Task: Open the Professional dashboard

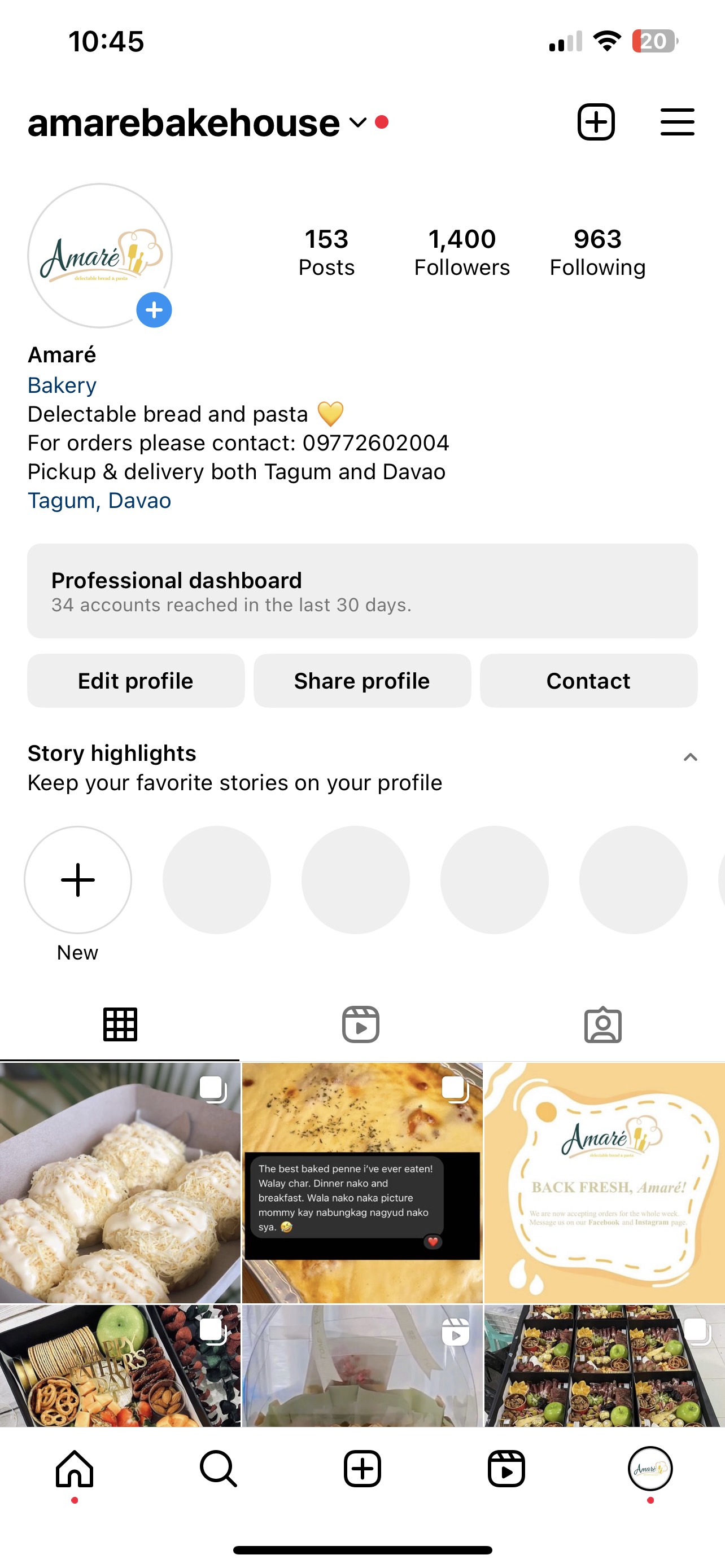Action: [362, 590]
